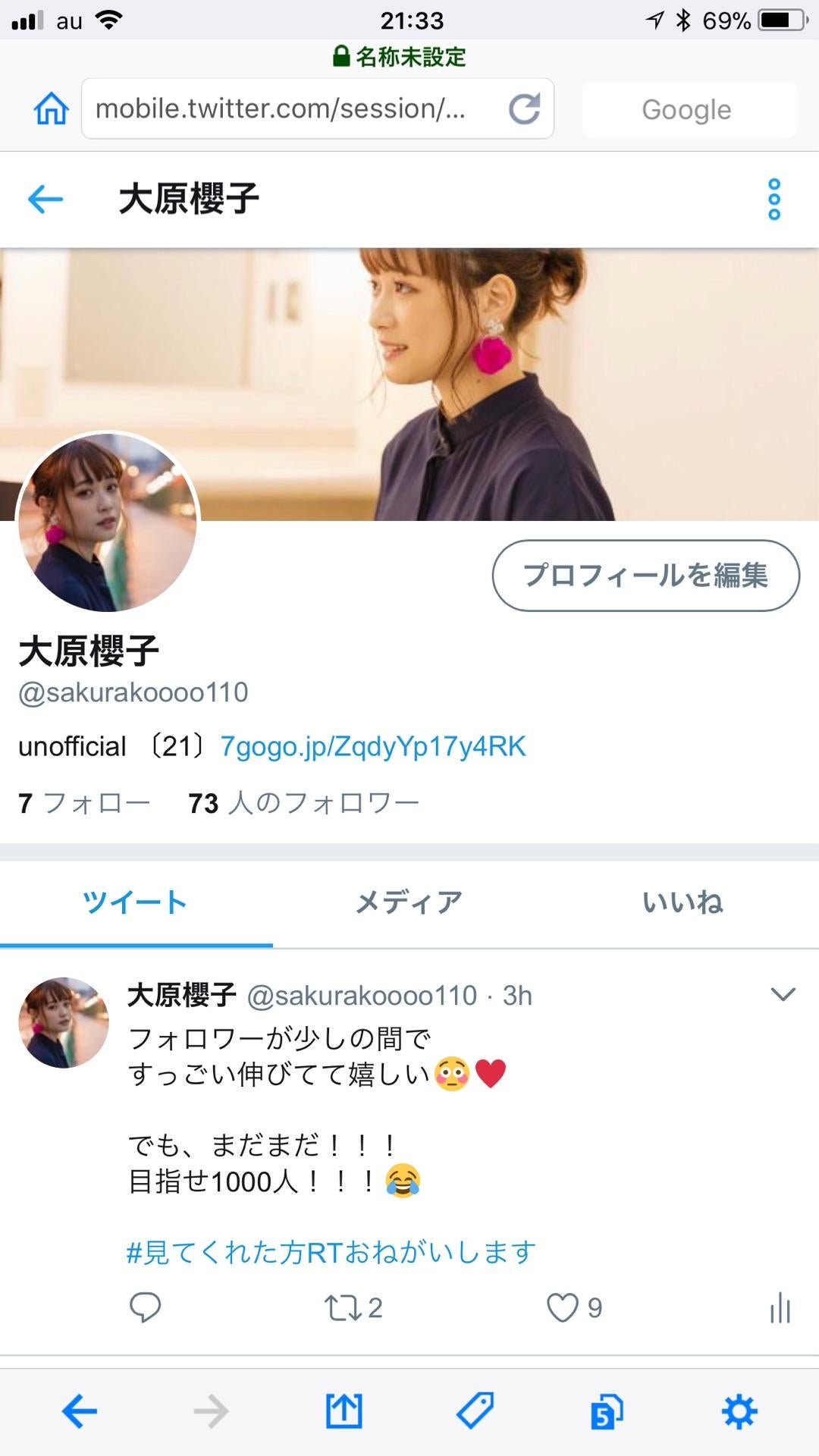Tap プロフィールを編集 button

pyautogui.click(x=646, y=576)
